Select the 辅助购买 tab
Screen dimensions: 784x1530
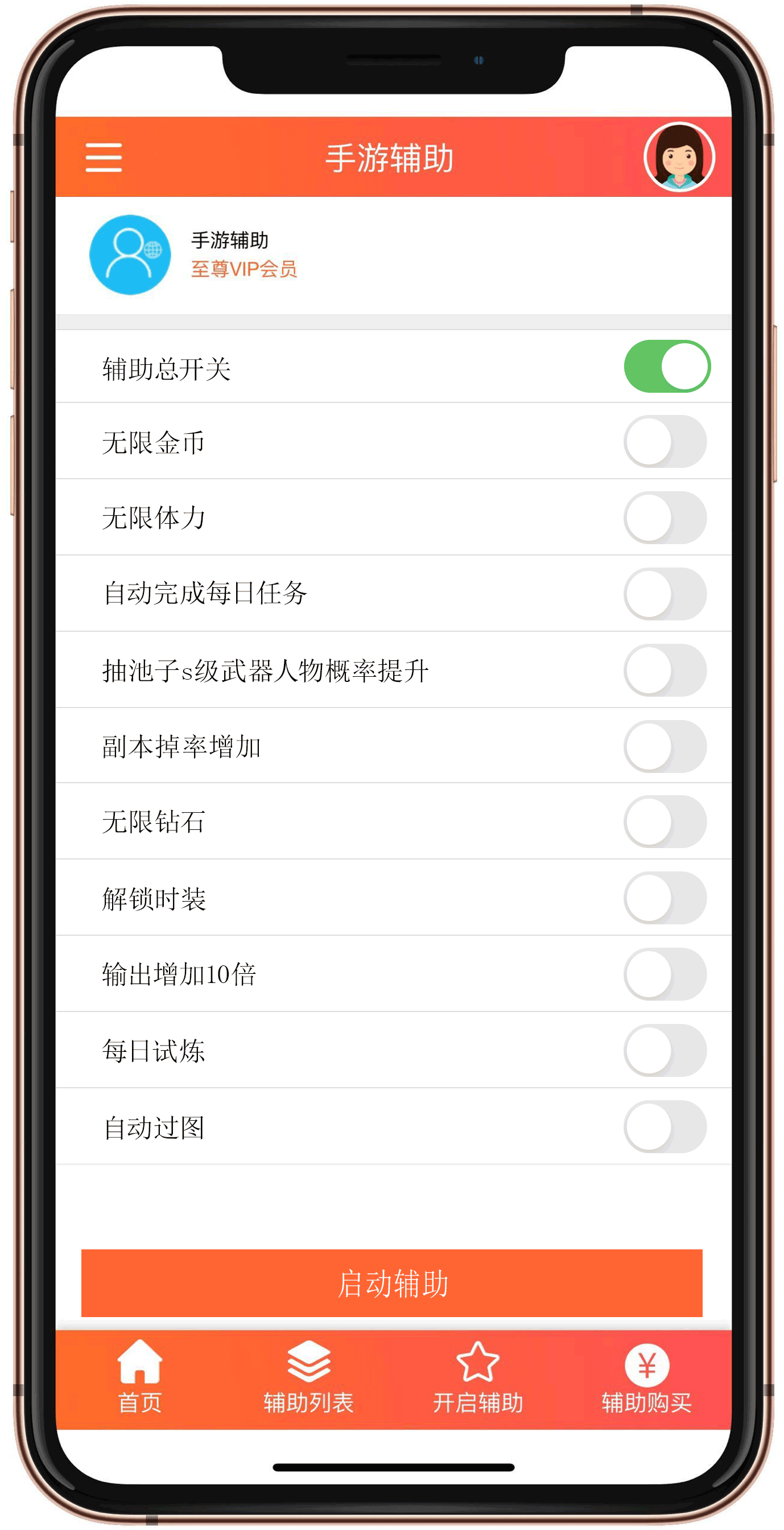click(646, 1378)
